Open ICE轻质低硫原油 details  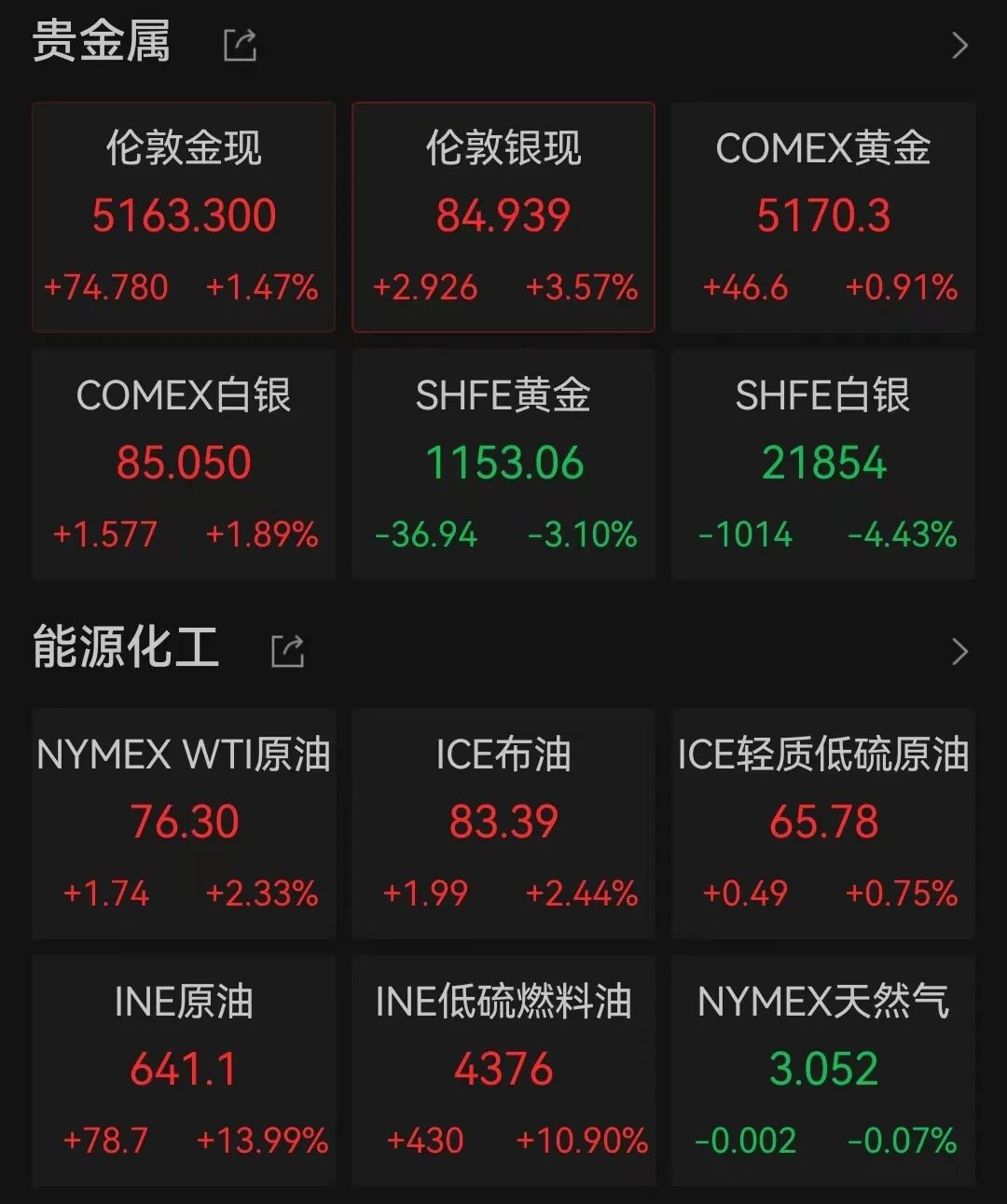[x=823, y=823]
